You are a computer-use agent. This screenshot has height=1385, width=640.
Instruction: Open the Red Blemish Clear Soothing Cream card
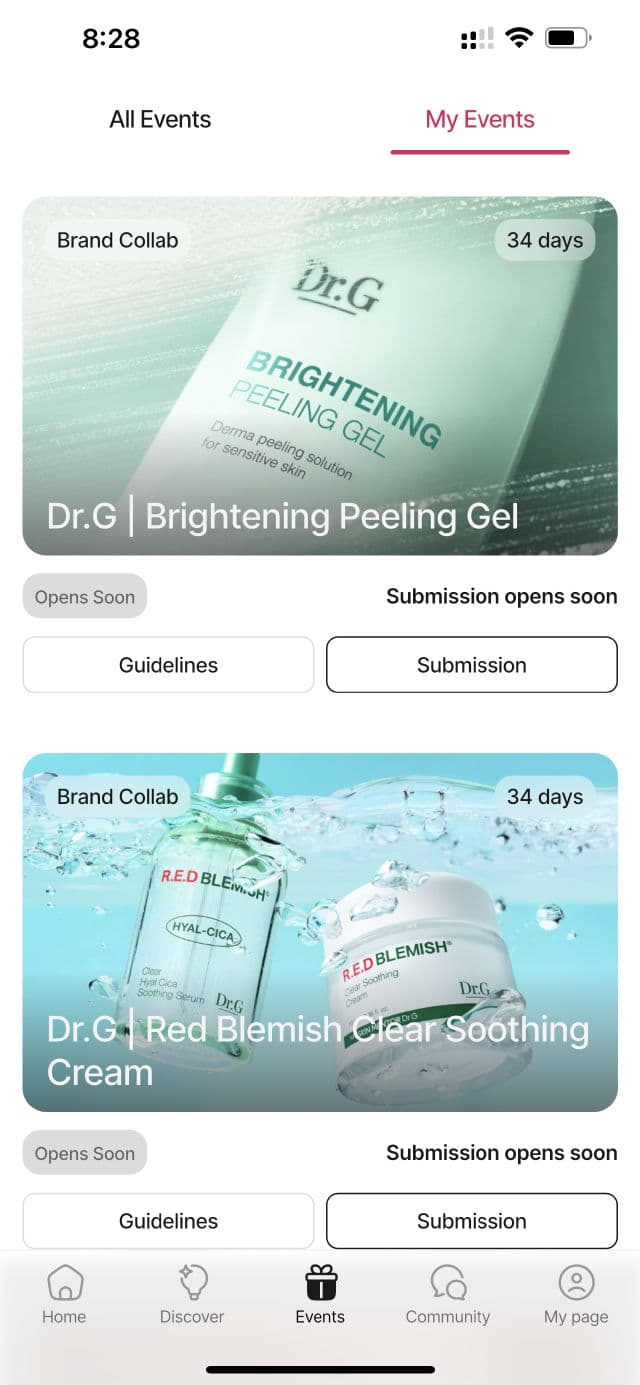click(x=320, y=931)
